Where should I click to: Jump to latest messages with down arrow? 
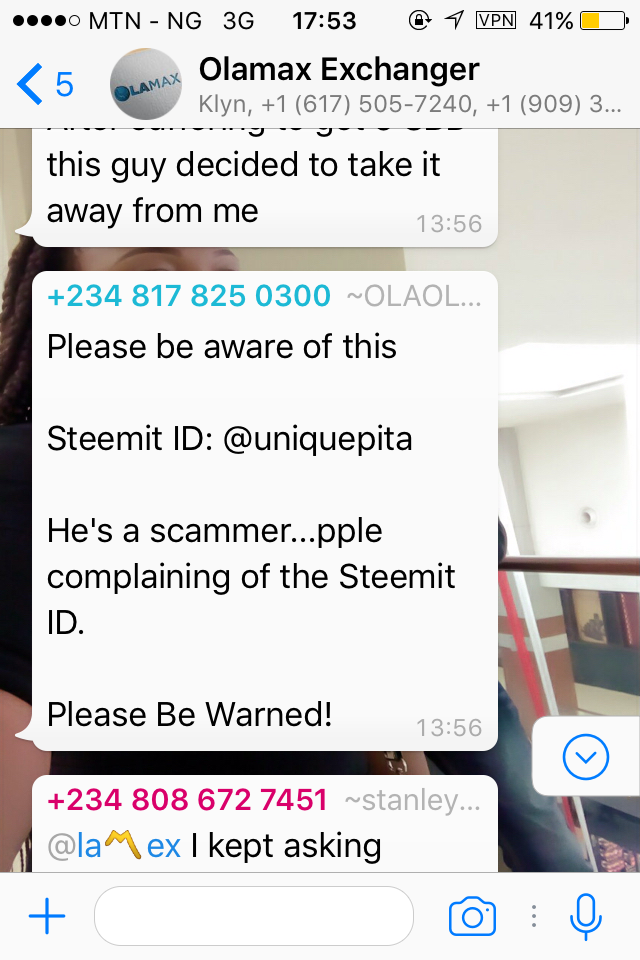pyautogui.click(x=586, y=758)
